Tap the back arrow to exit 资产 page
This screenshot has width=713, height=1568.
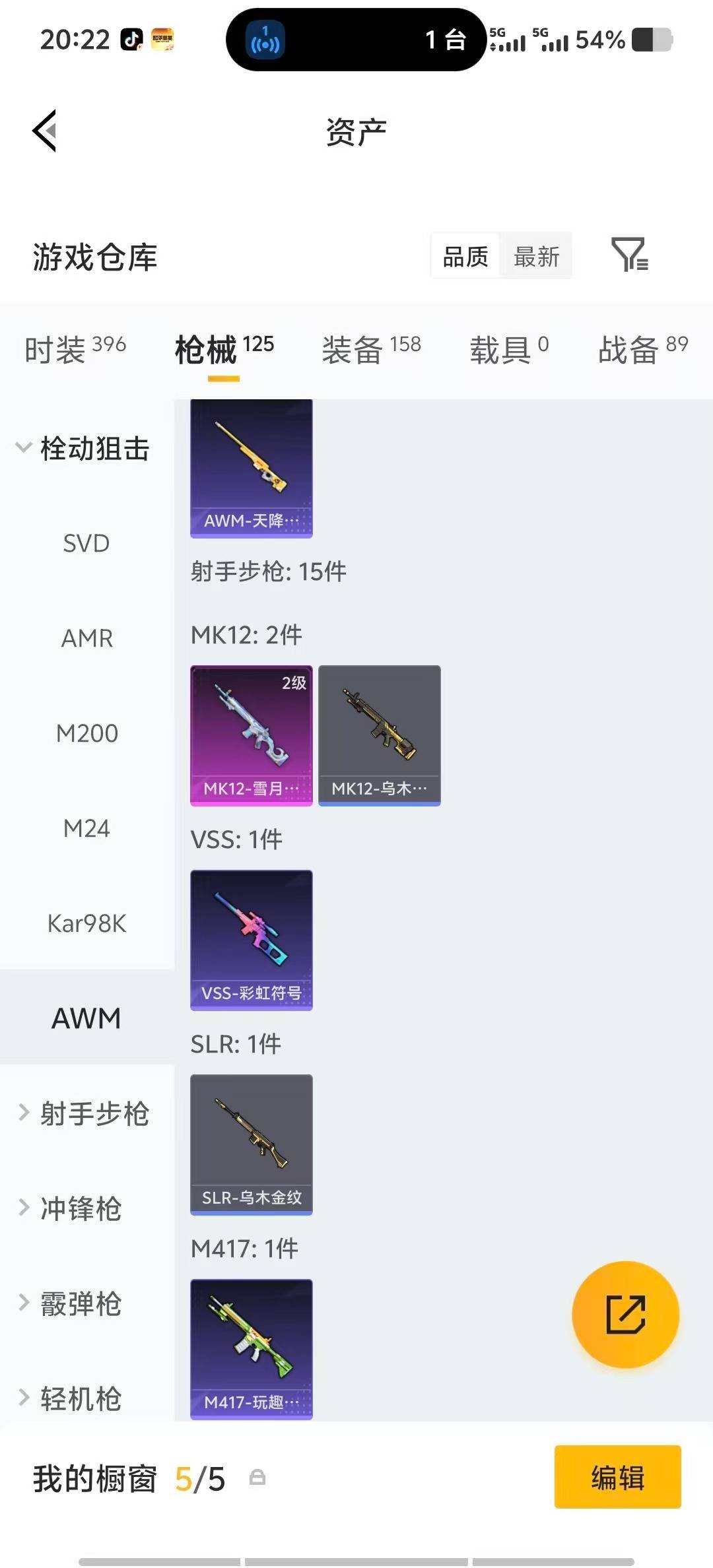(44, 130)
